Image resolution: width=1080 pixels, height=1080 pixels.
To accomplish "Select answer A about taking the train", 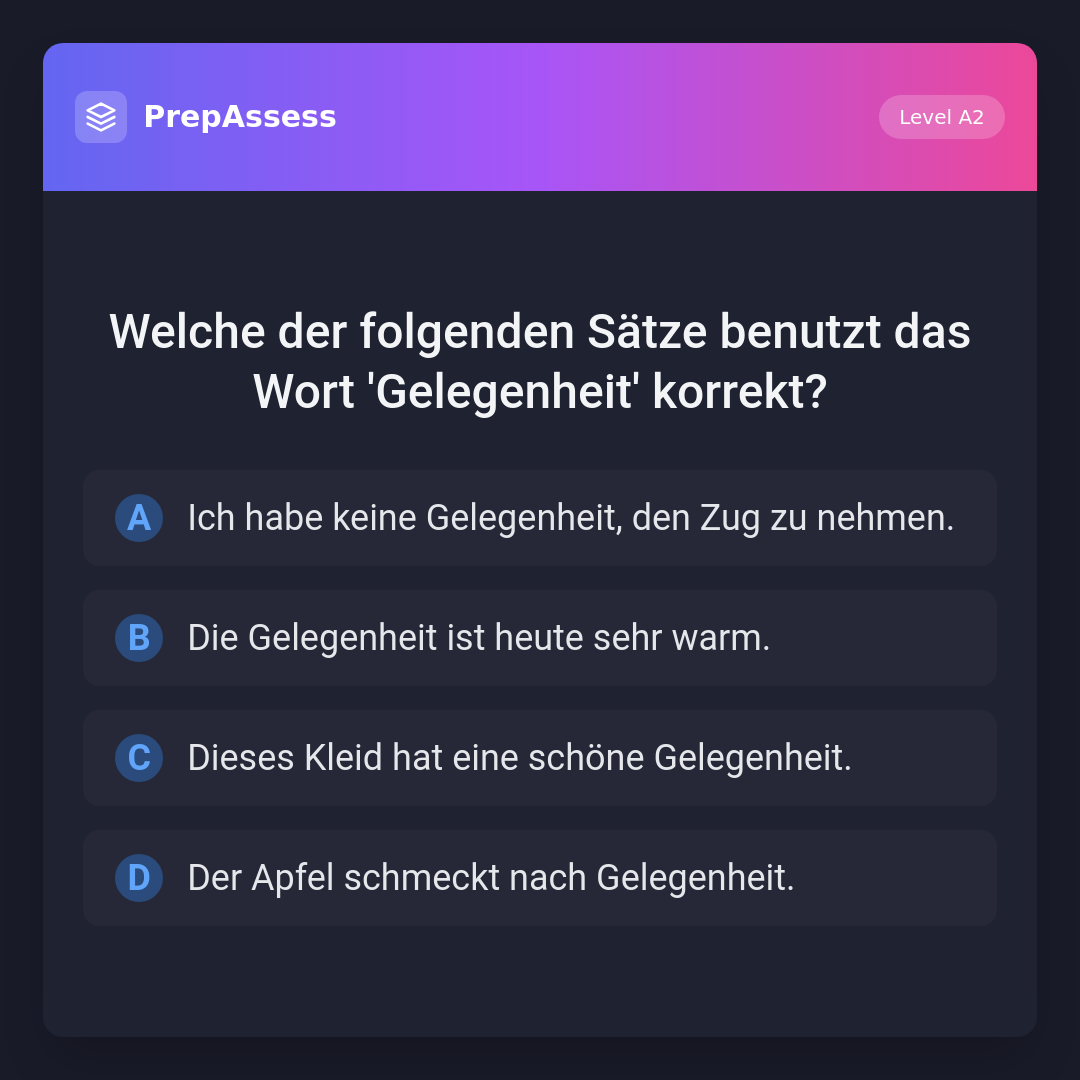I will [540, 518].
